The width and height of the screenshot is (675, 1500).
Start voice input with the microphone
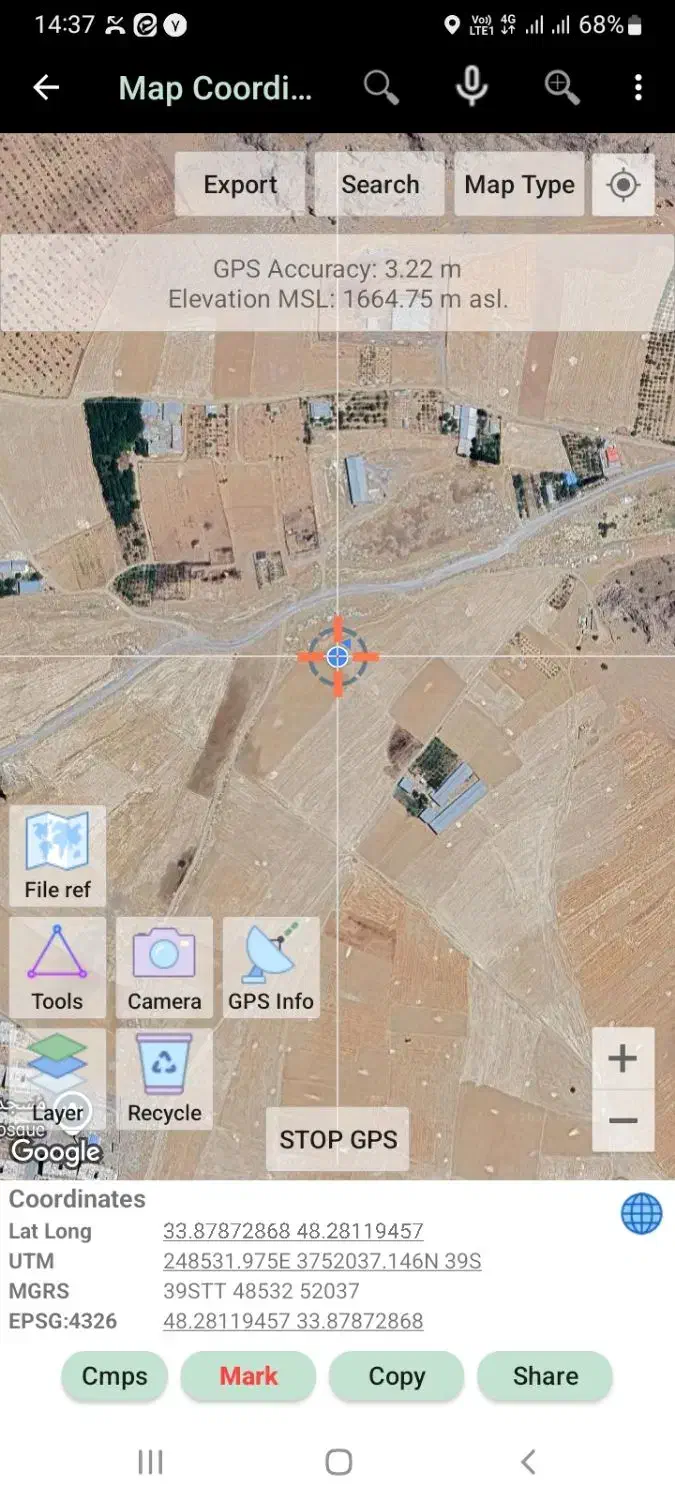point(471,88)
